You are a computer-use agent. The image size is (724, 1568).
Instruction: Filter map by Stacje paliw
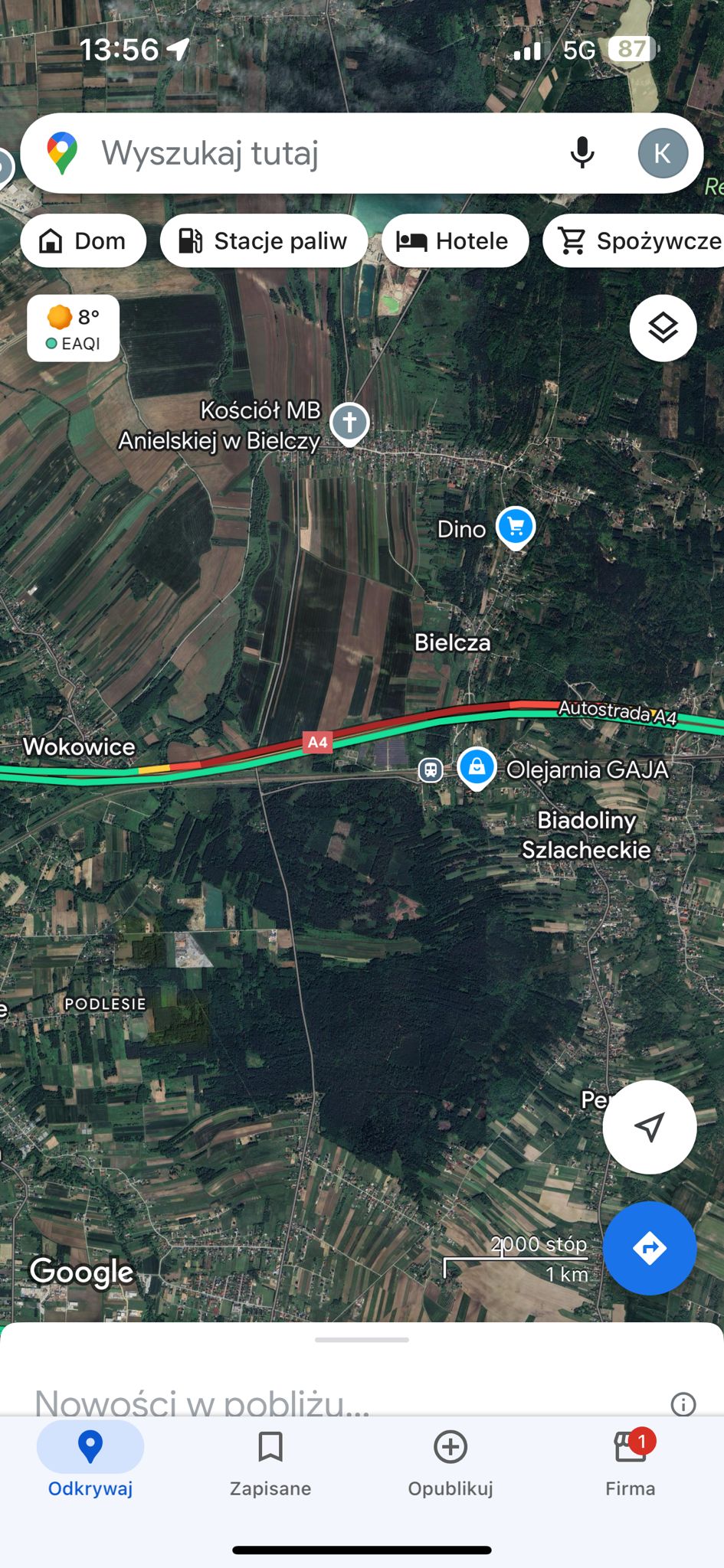[264, 241]
